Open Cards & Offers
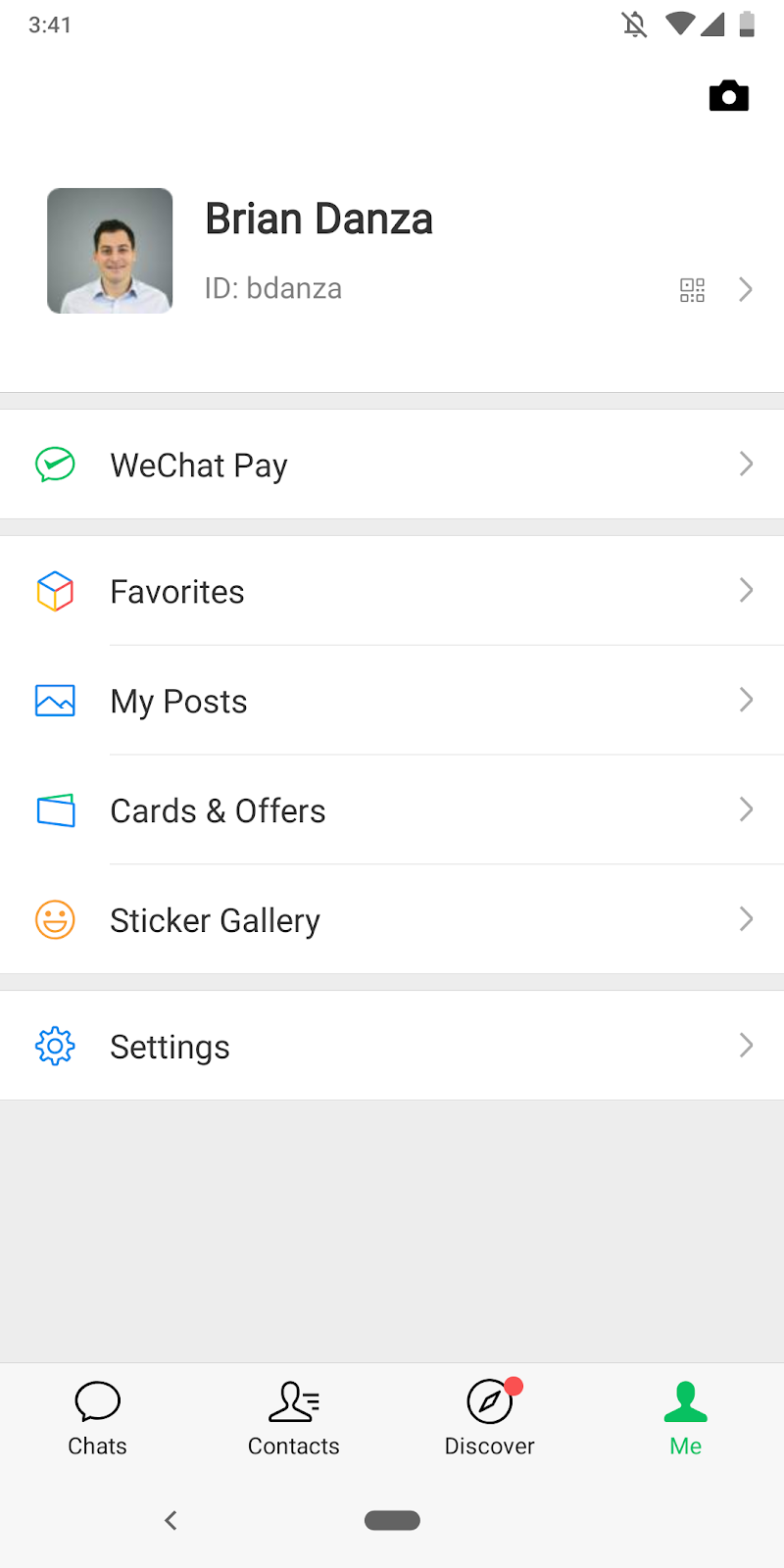784x1568 pixels. click(x=392, y=810)
